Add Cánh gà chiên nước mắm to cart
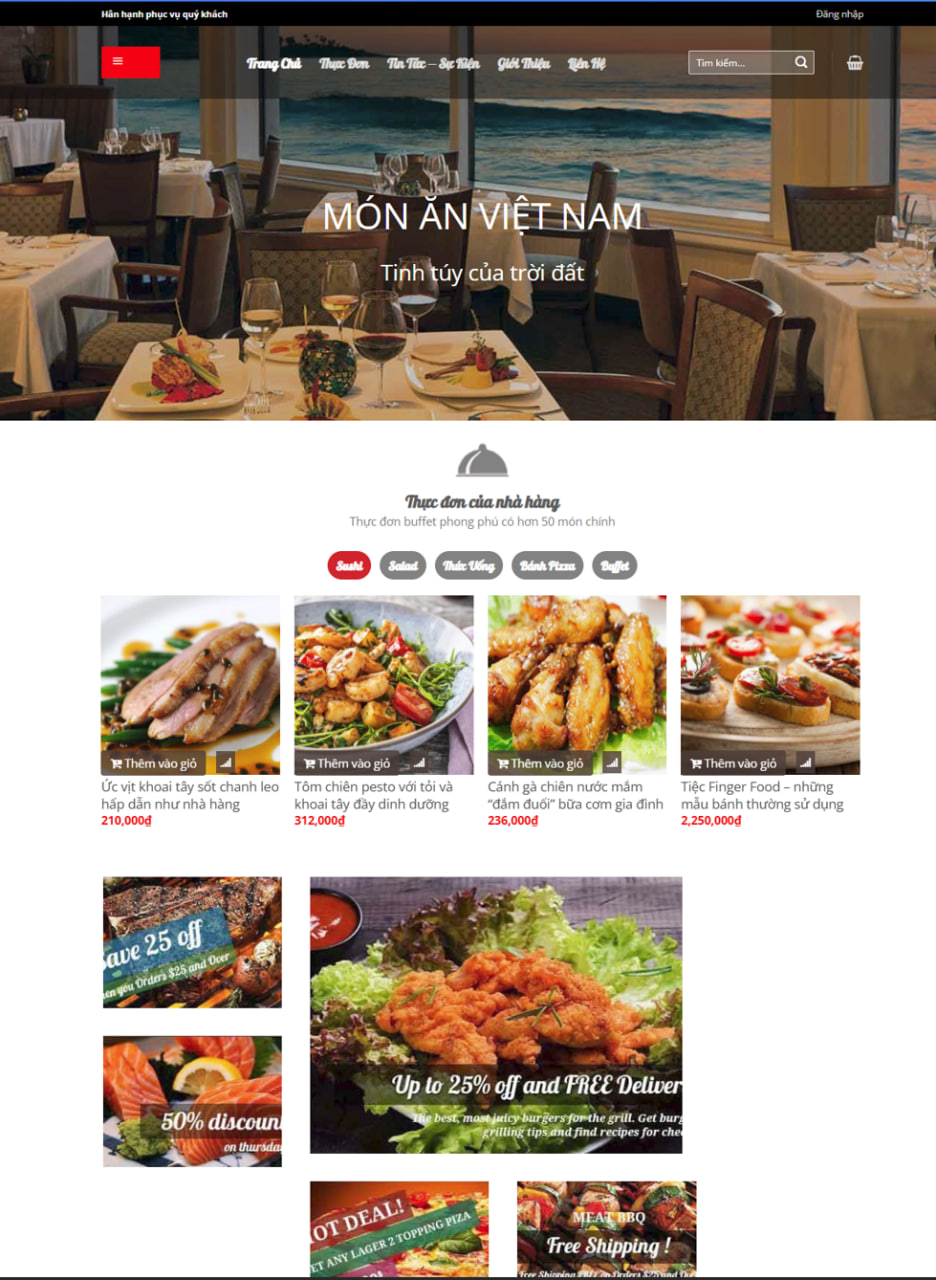 pos(540,763)
